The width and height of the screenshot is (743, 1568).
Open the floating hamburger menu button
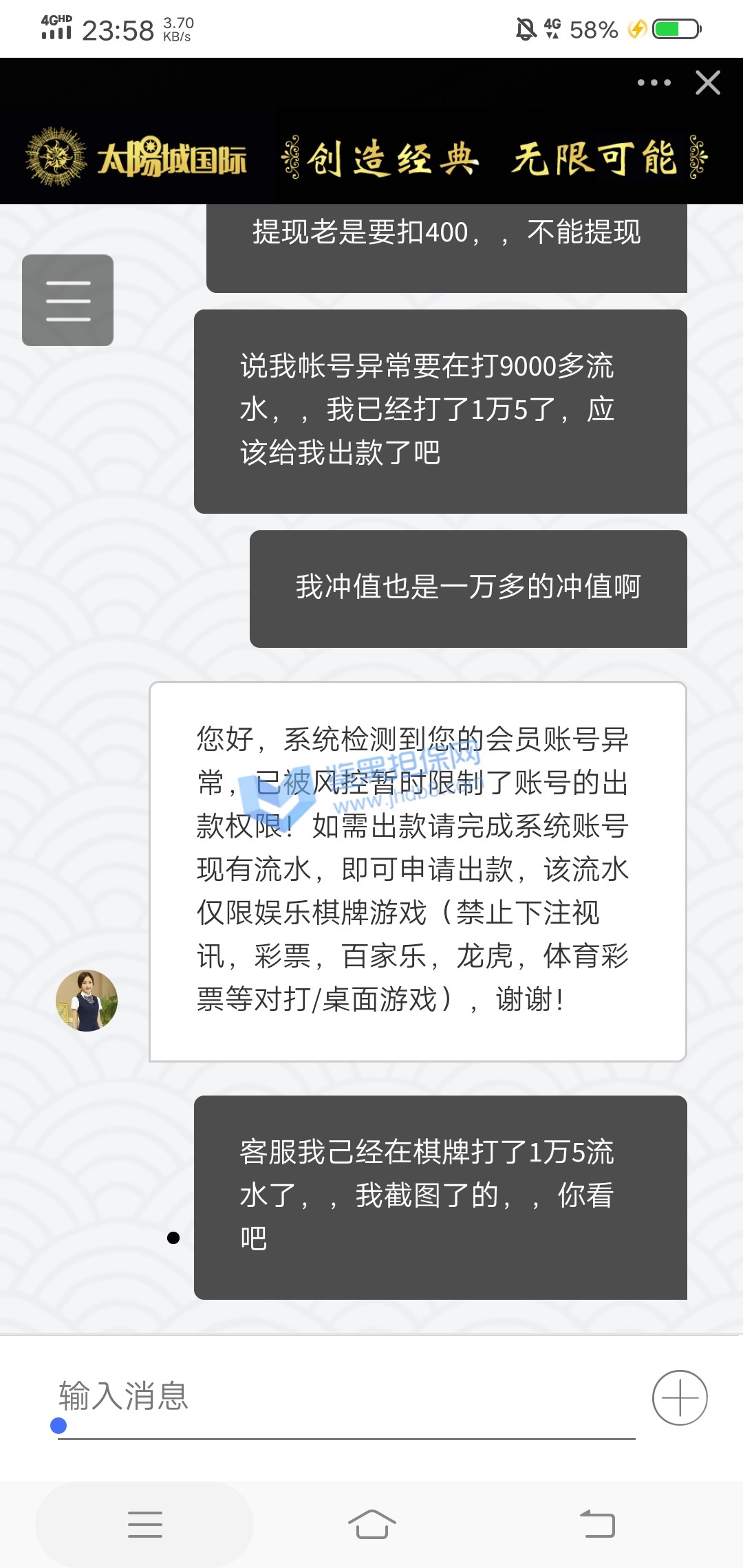point(67,301)
